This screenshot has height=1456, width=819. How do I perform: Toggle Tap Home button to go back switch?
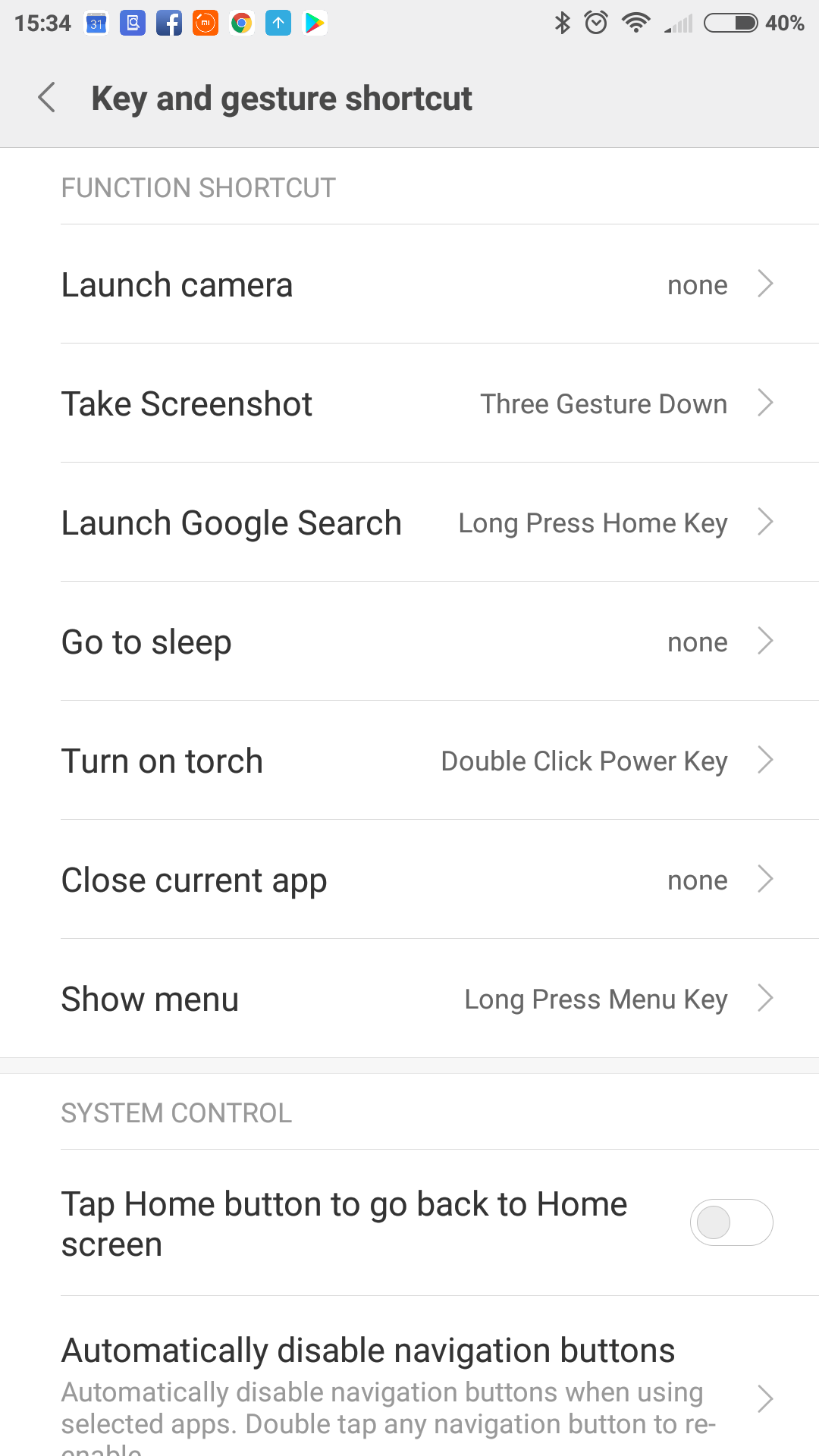click(730, 1222)
